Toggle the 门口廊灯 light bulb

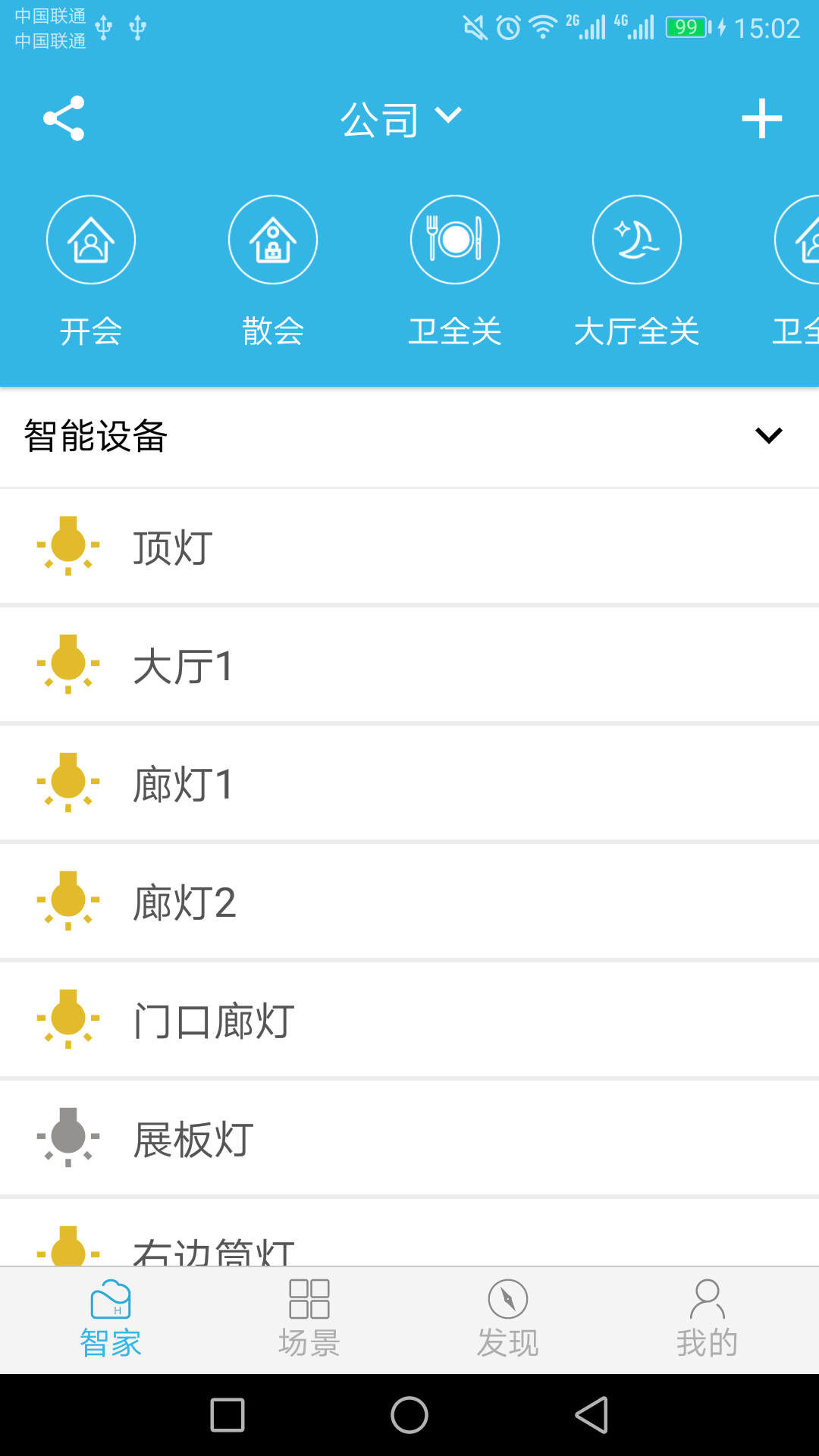pyautogui.click(x=67, y=1019)
